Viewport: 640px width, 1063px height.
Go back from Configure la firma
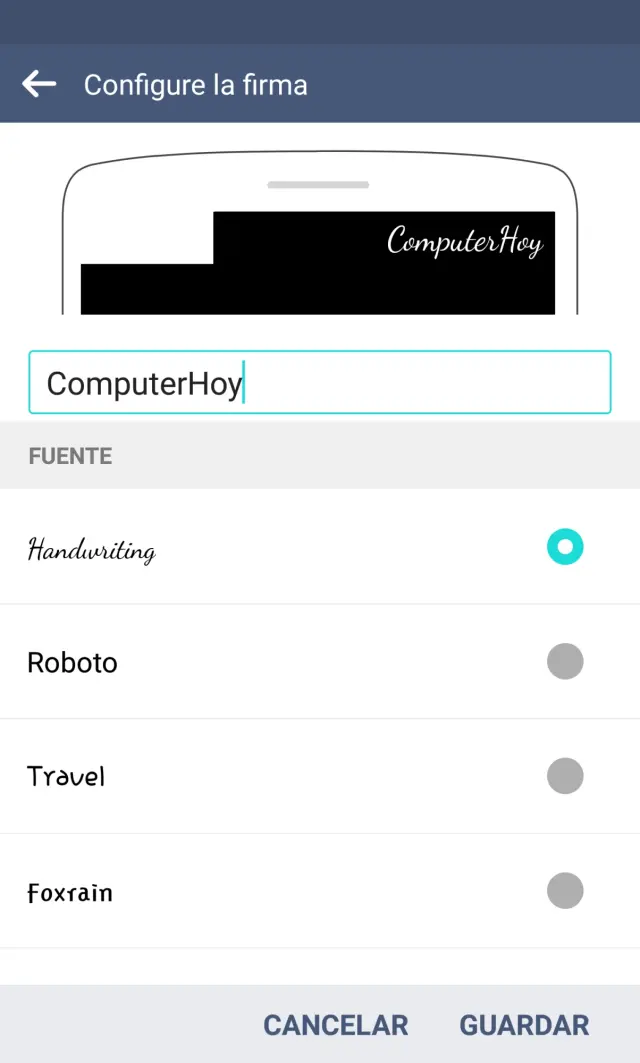click(x=39, y=84)
